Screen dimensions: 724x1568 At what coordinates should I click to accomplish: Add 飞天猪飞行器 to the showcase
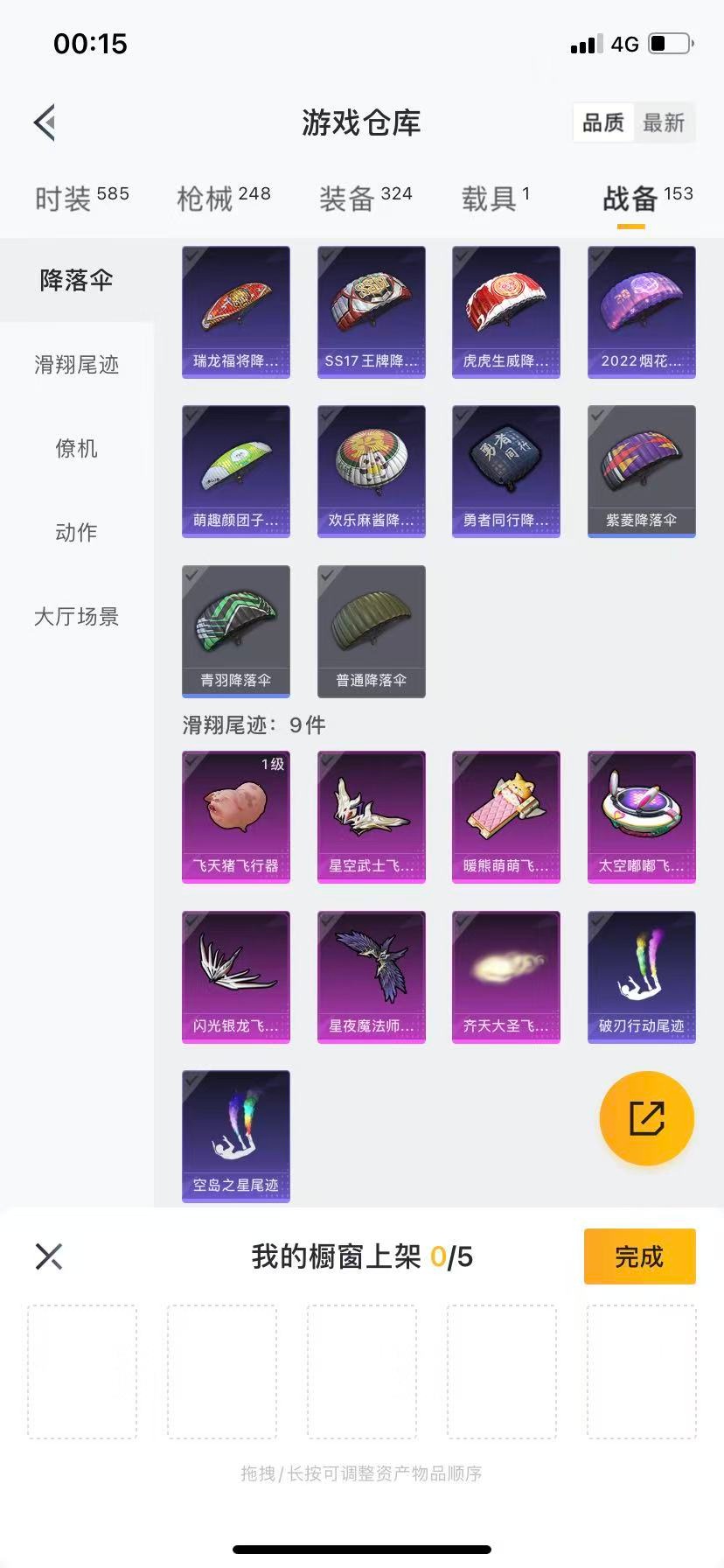tap(236, 817)
